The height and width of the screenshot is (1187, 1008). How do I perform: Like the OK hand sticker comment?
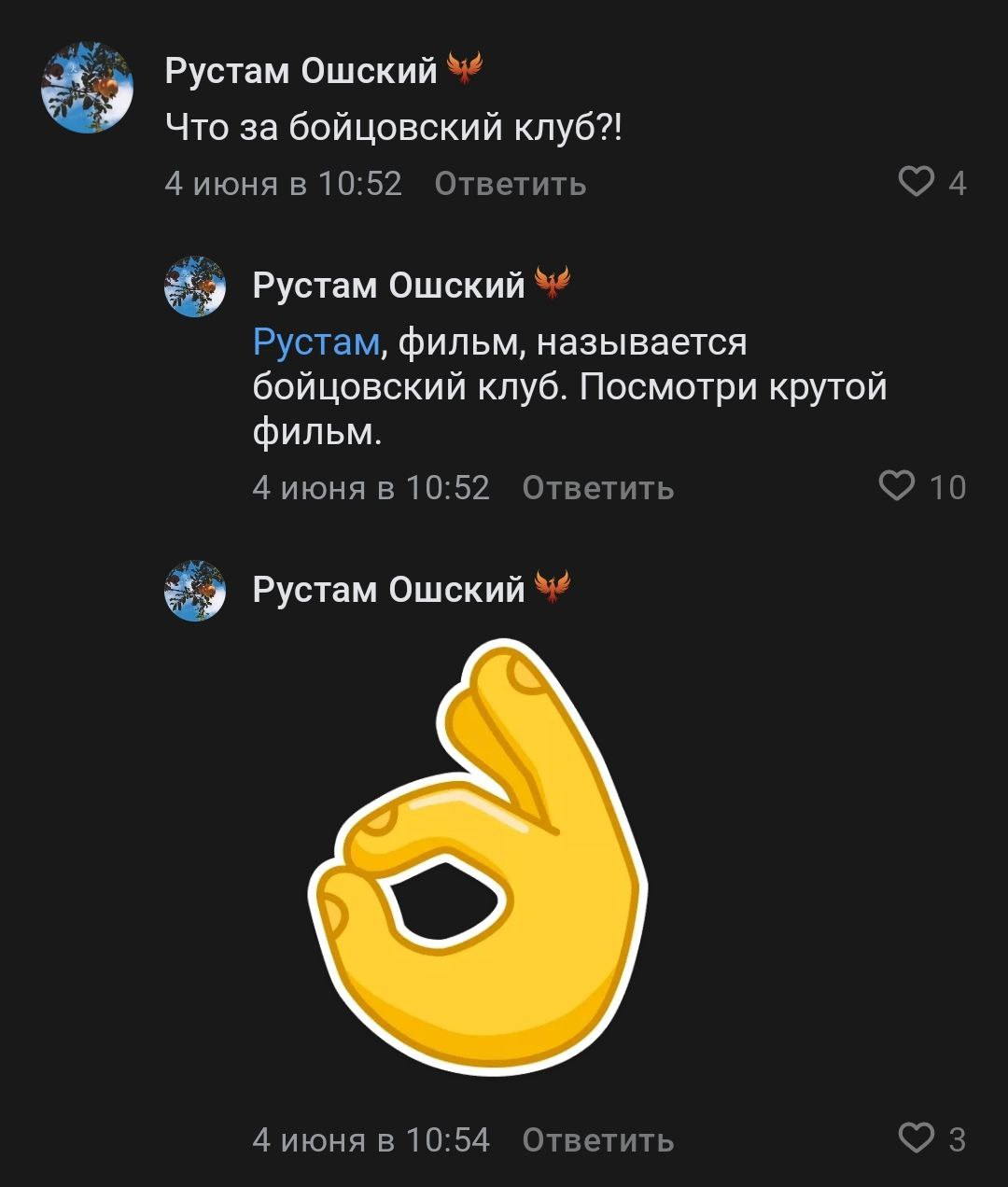pyautogui.click(x=916, y=1138)
